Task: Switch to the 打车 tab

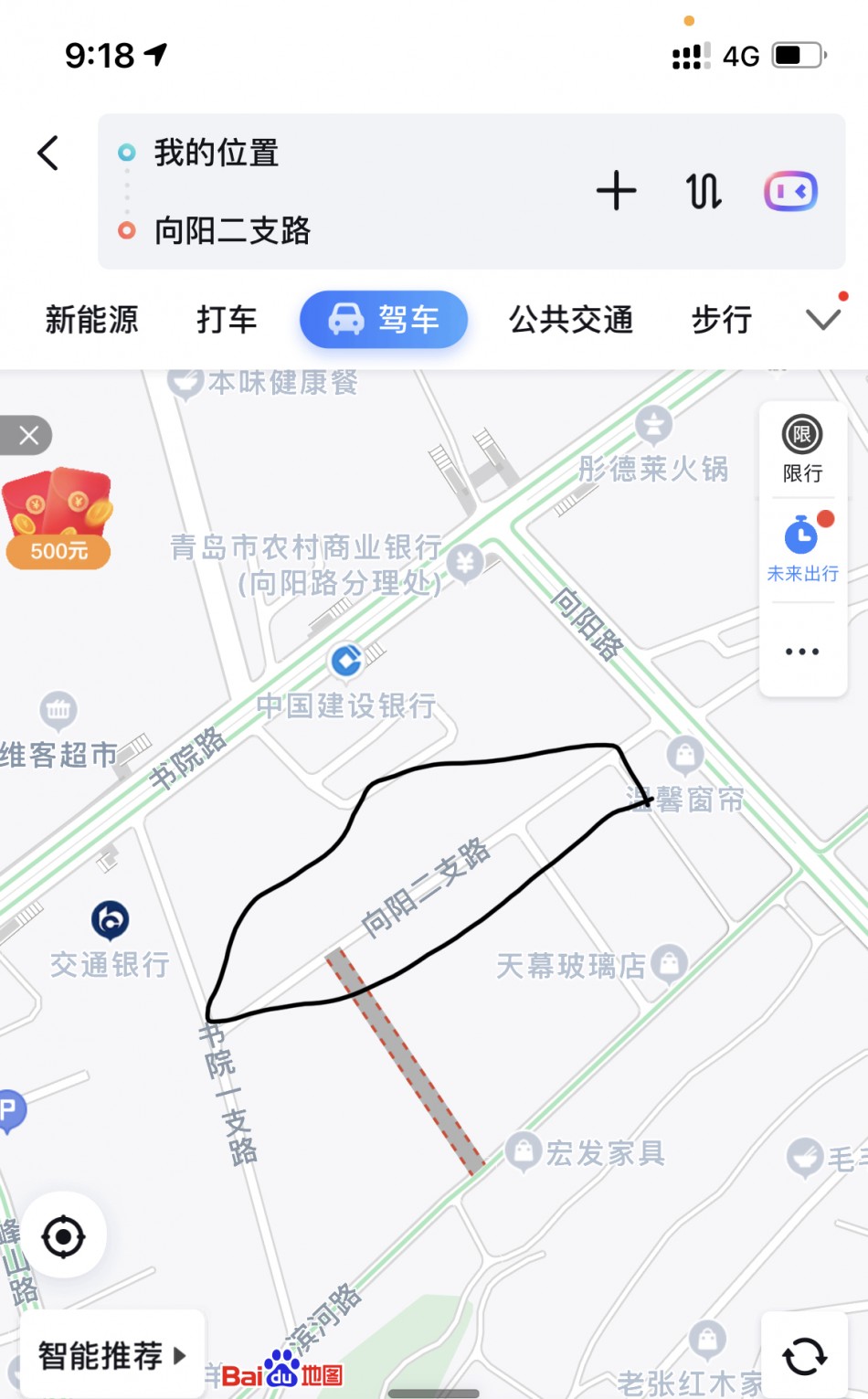Action: 227,320
